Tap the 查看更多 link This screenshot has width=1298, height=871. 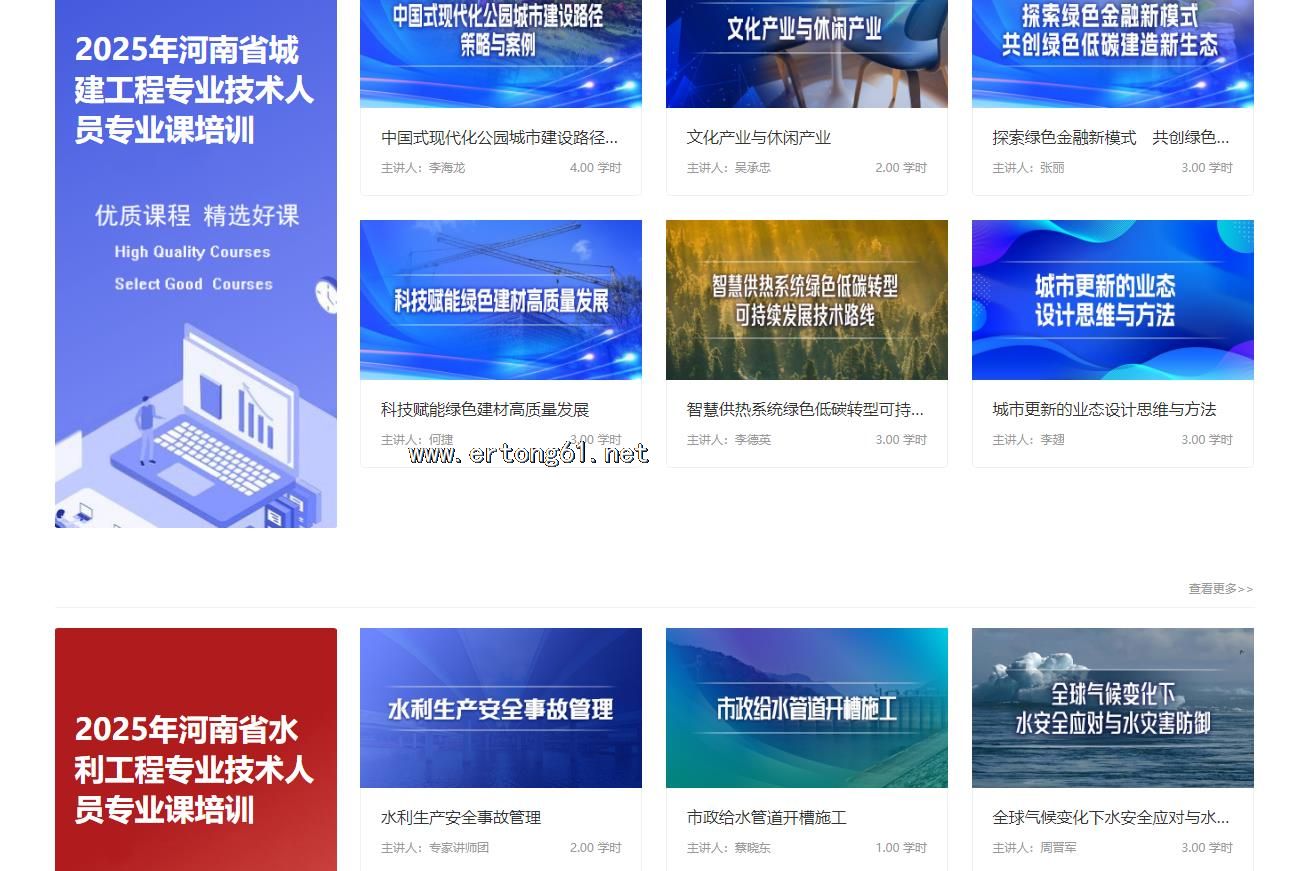coord(1220,589)
